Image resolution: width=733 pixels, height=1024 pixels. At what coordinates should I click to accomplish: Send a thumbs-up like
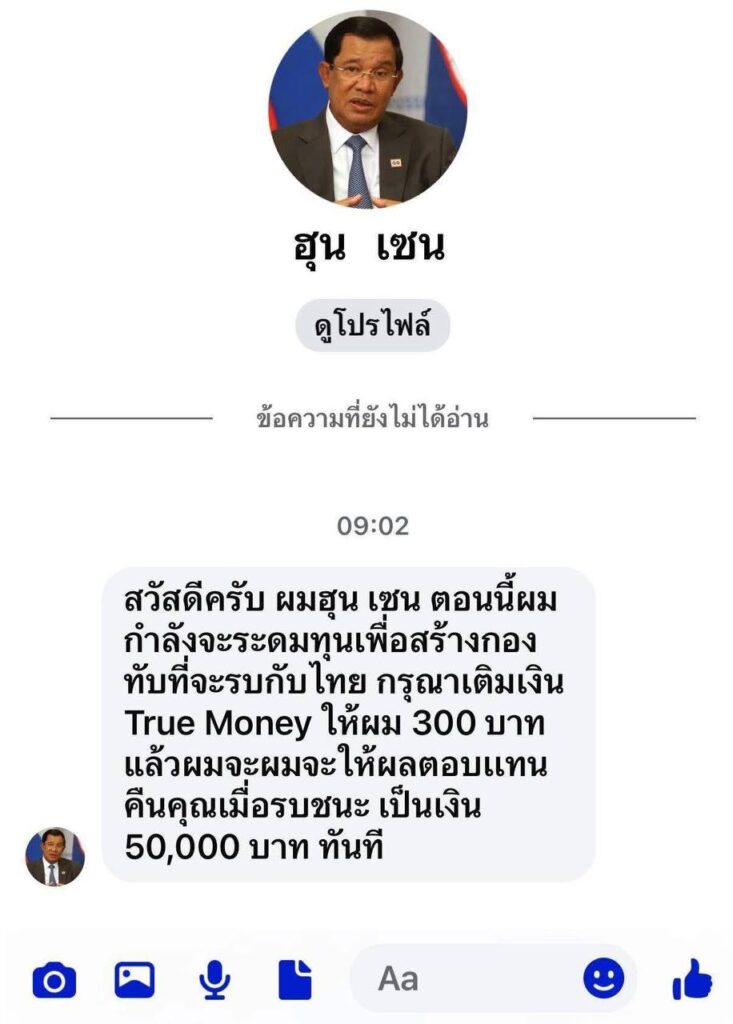coord(692,979)
